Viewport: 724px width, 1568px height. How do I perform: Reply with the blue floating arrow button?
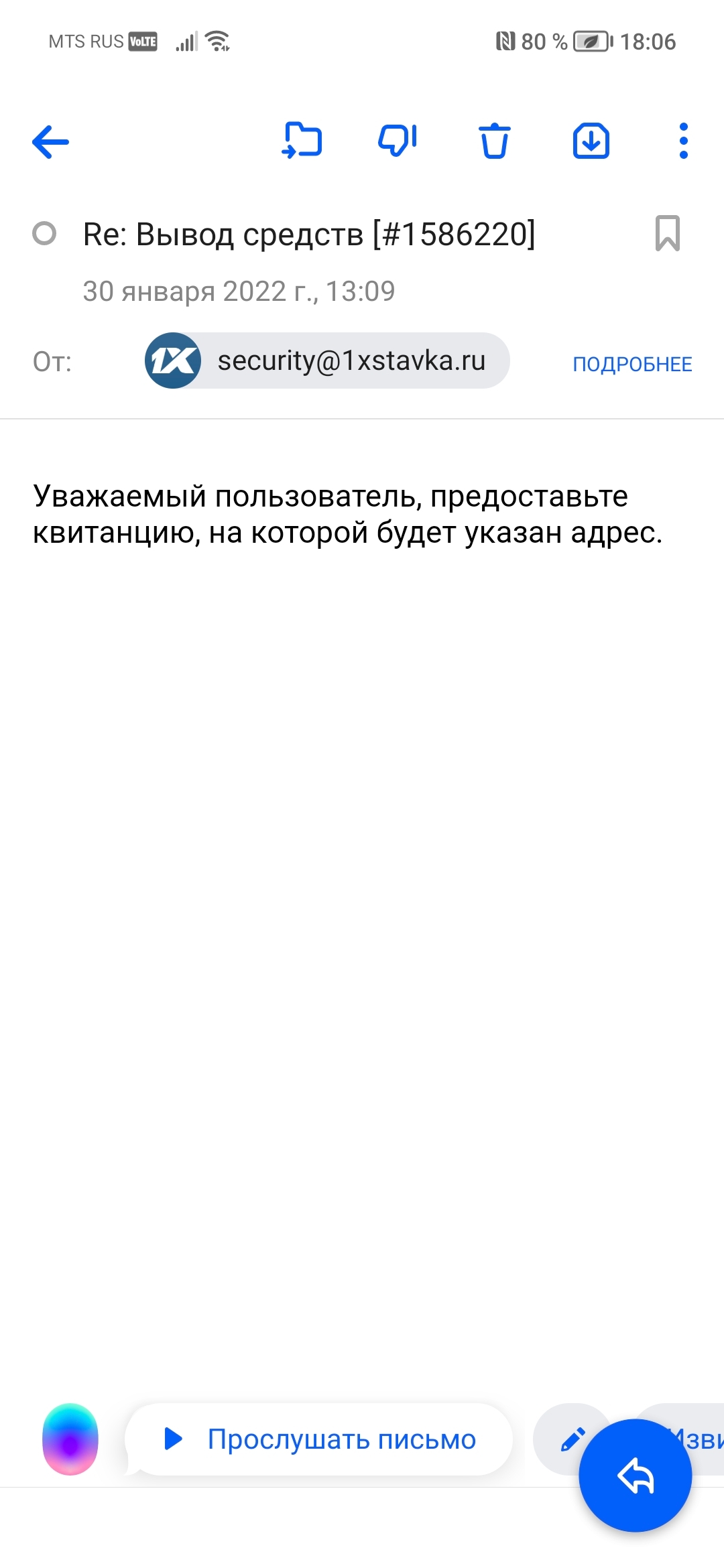[636, 1476]
